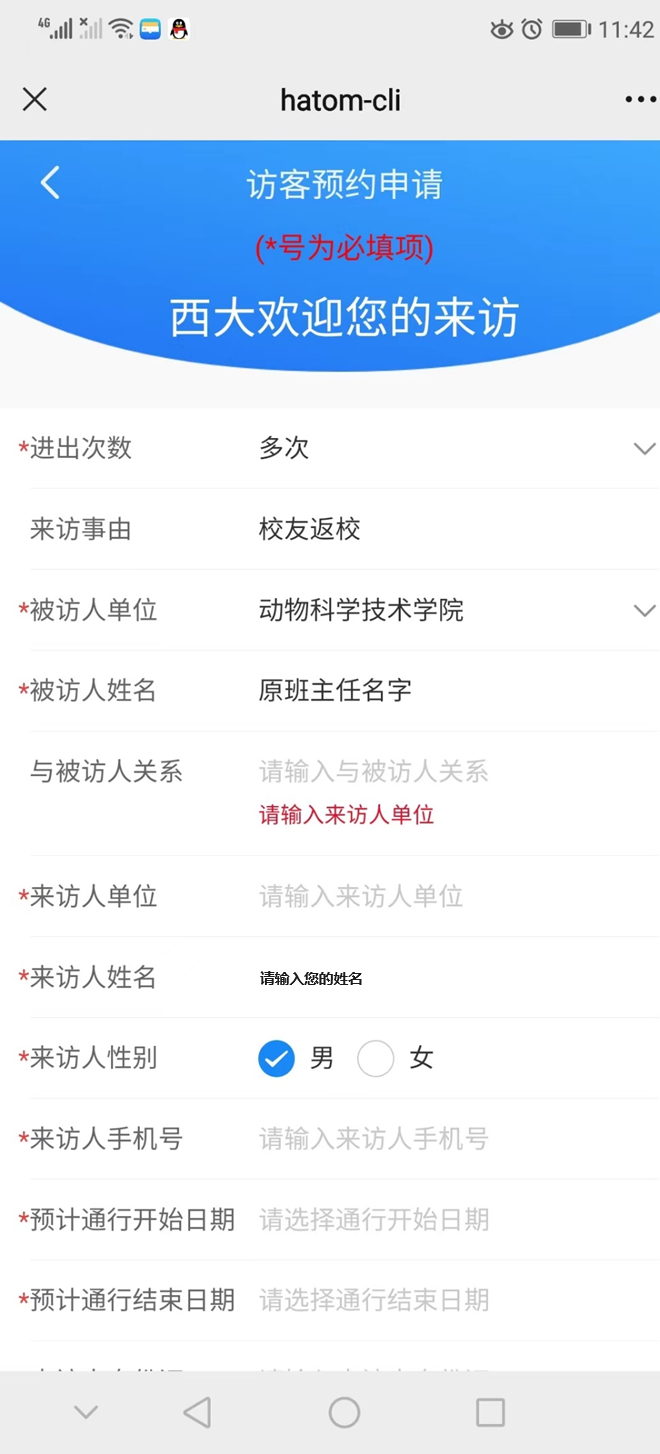The width and height of the screenshot is (660, 1454).
Task: Select 男 as visitor gender
Action: click(x=277, y=1059)
